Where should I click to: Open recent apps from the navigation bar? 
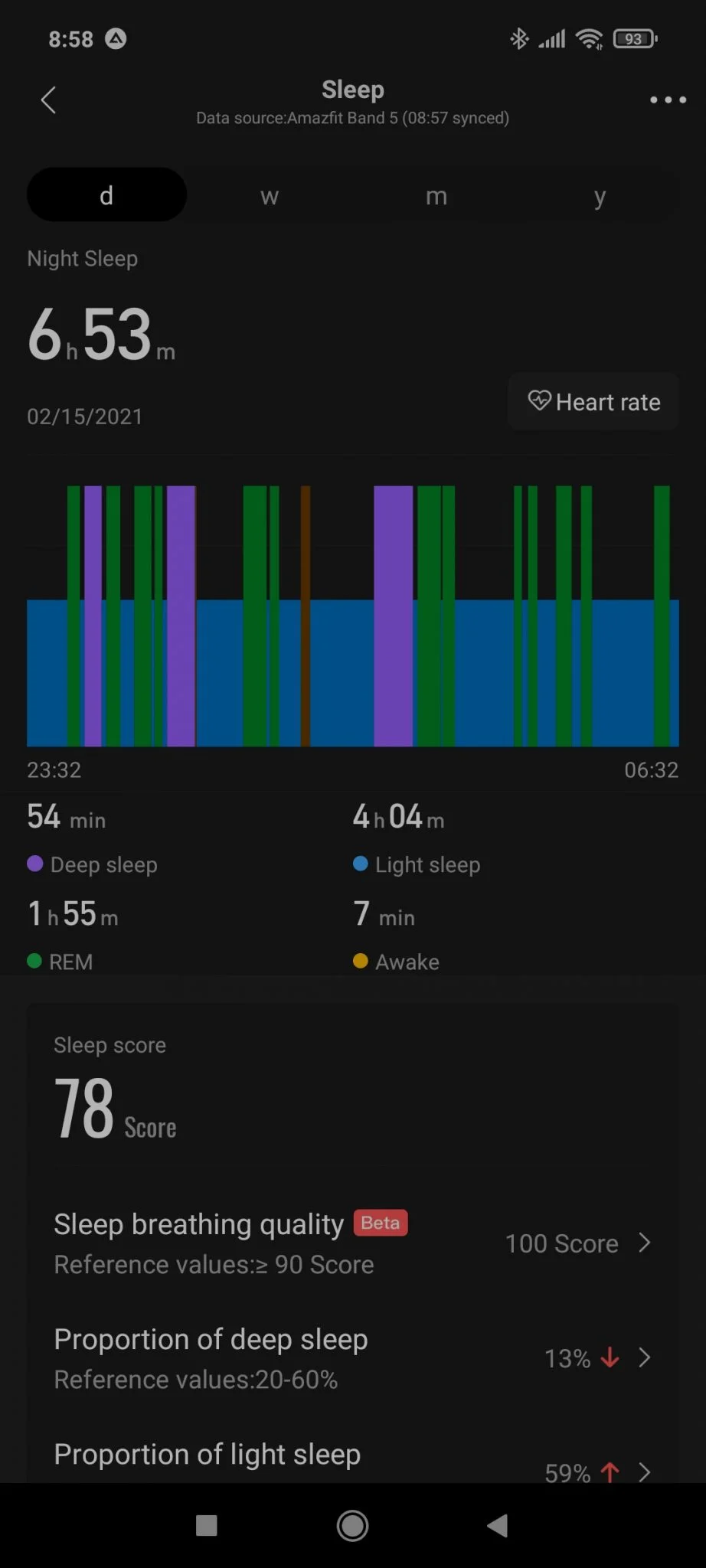pyautogui.click(x=207, y=1526)
